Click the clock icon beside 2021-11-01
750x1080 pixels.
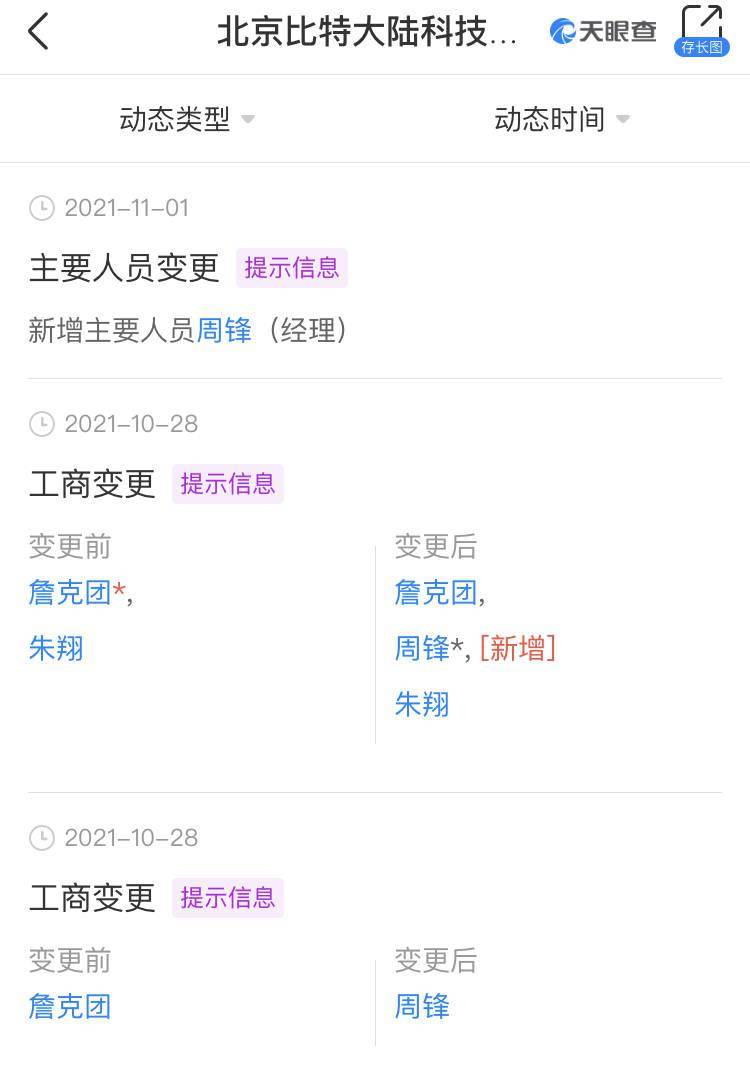pyautogui.click(x=41, y=208)
